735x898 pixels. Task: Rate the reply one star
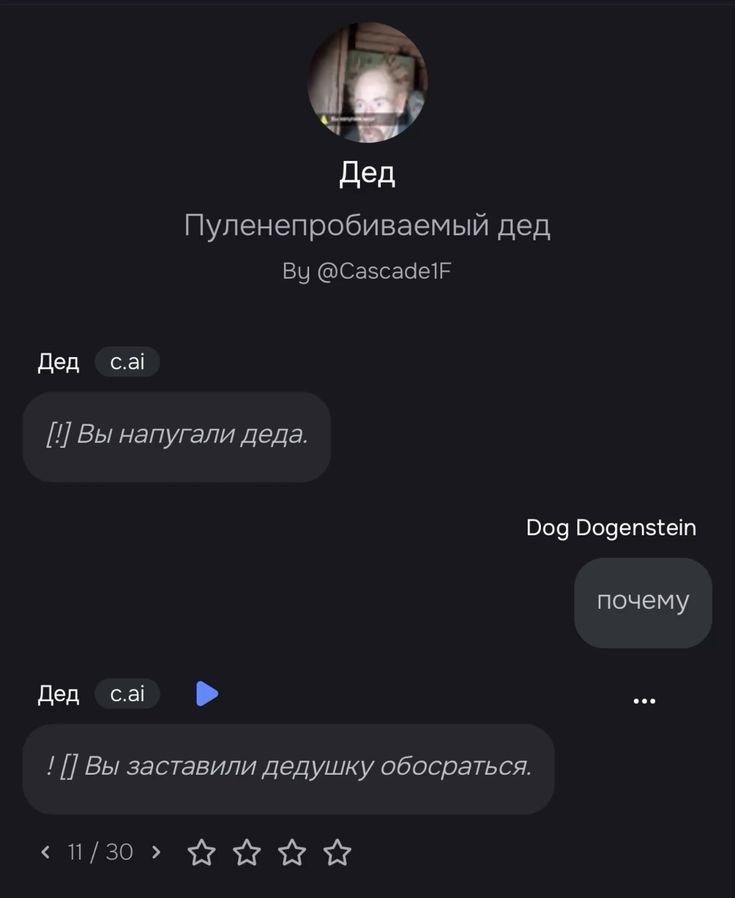pos(202,852)
